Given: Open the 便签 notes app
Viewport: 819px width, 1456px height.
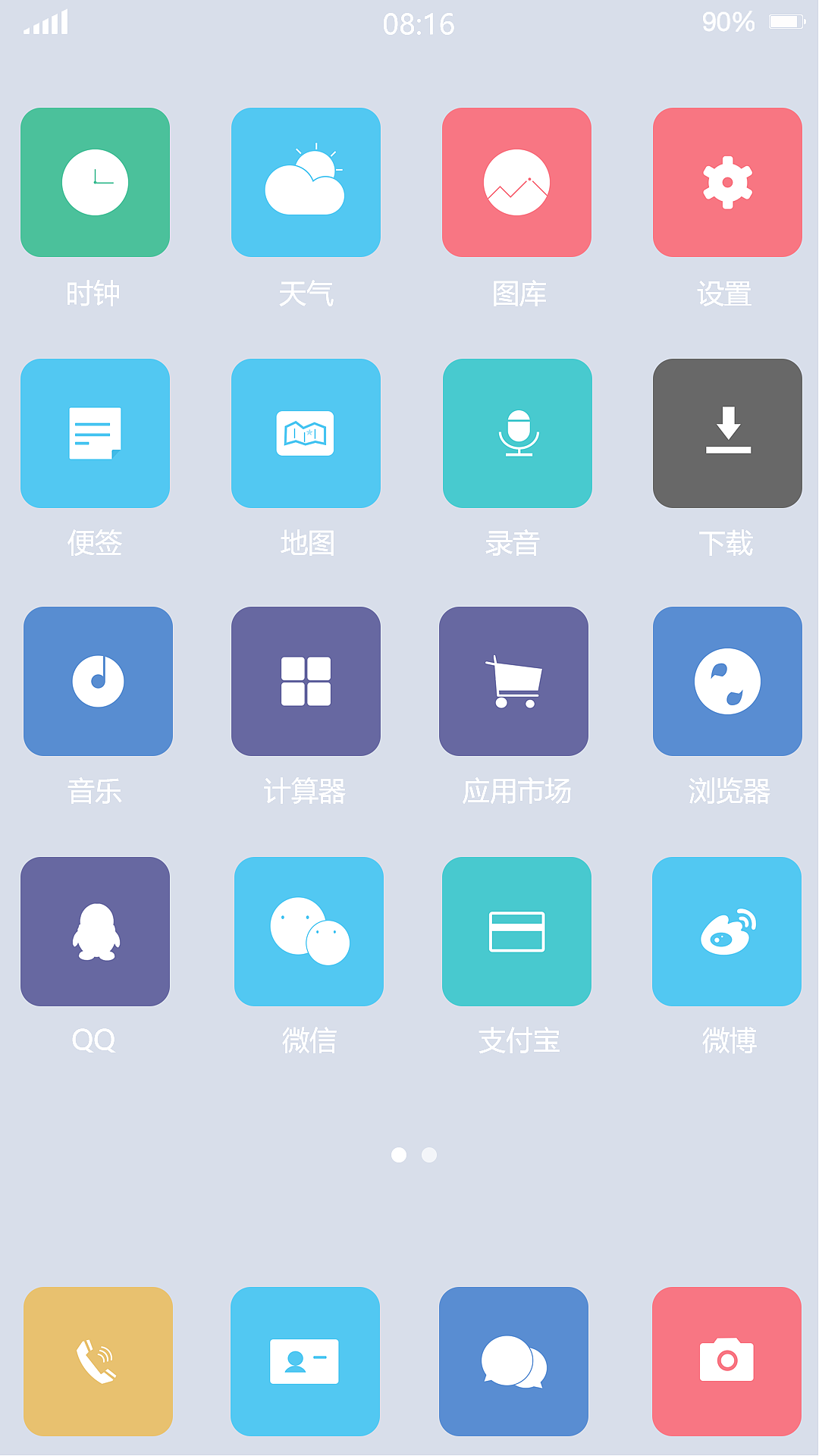Looking at the screenshot, I should coord(96,432).
